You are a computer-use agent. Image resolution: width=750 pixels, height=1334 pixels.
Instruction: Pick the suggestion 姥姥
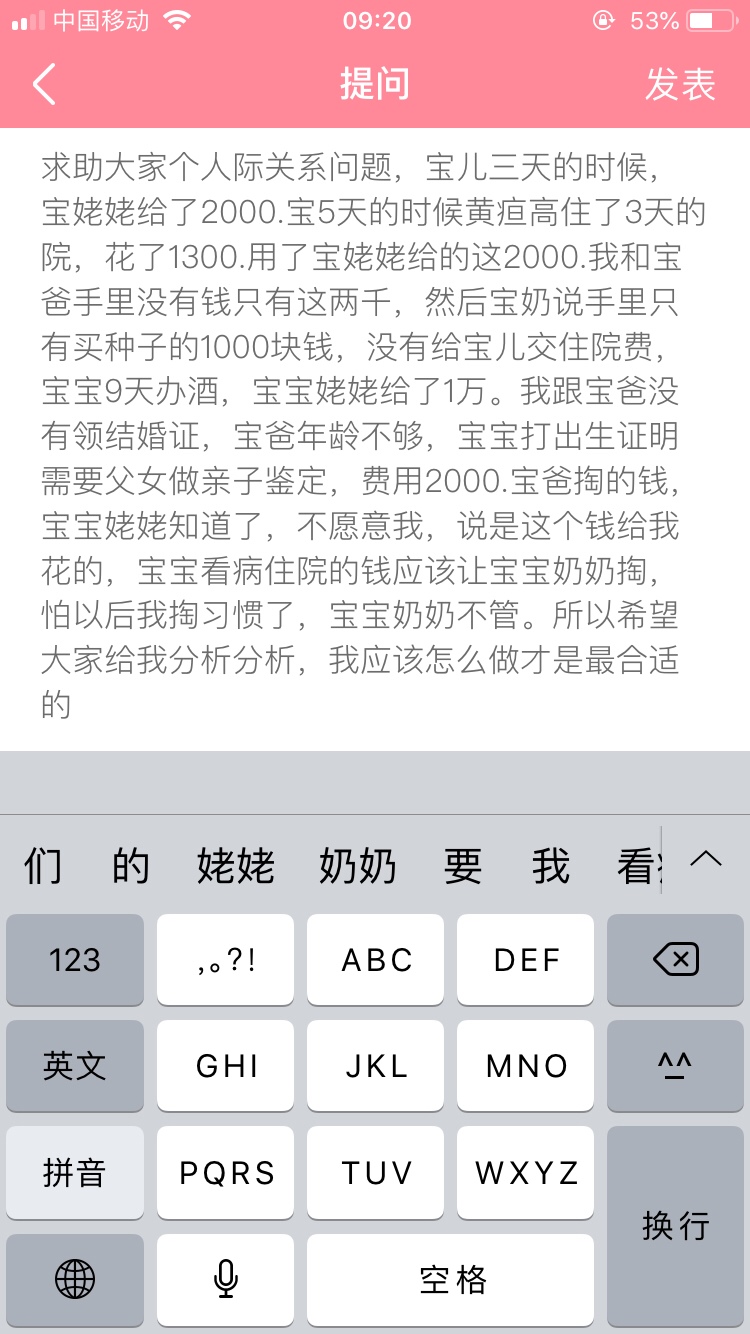point(236,866)
